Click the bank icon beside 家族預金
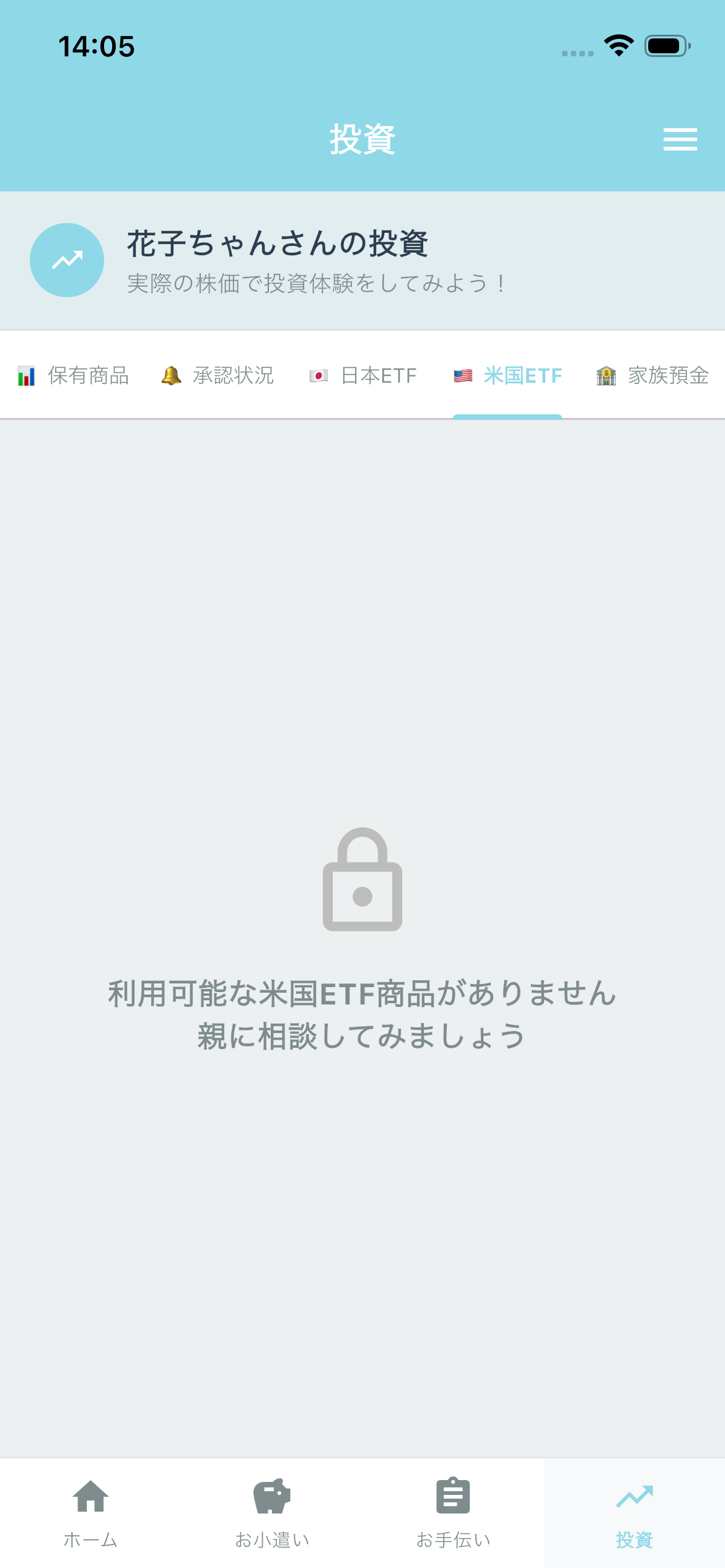The height and width of the screenshot is (1568, 725). point(607,375)
